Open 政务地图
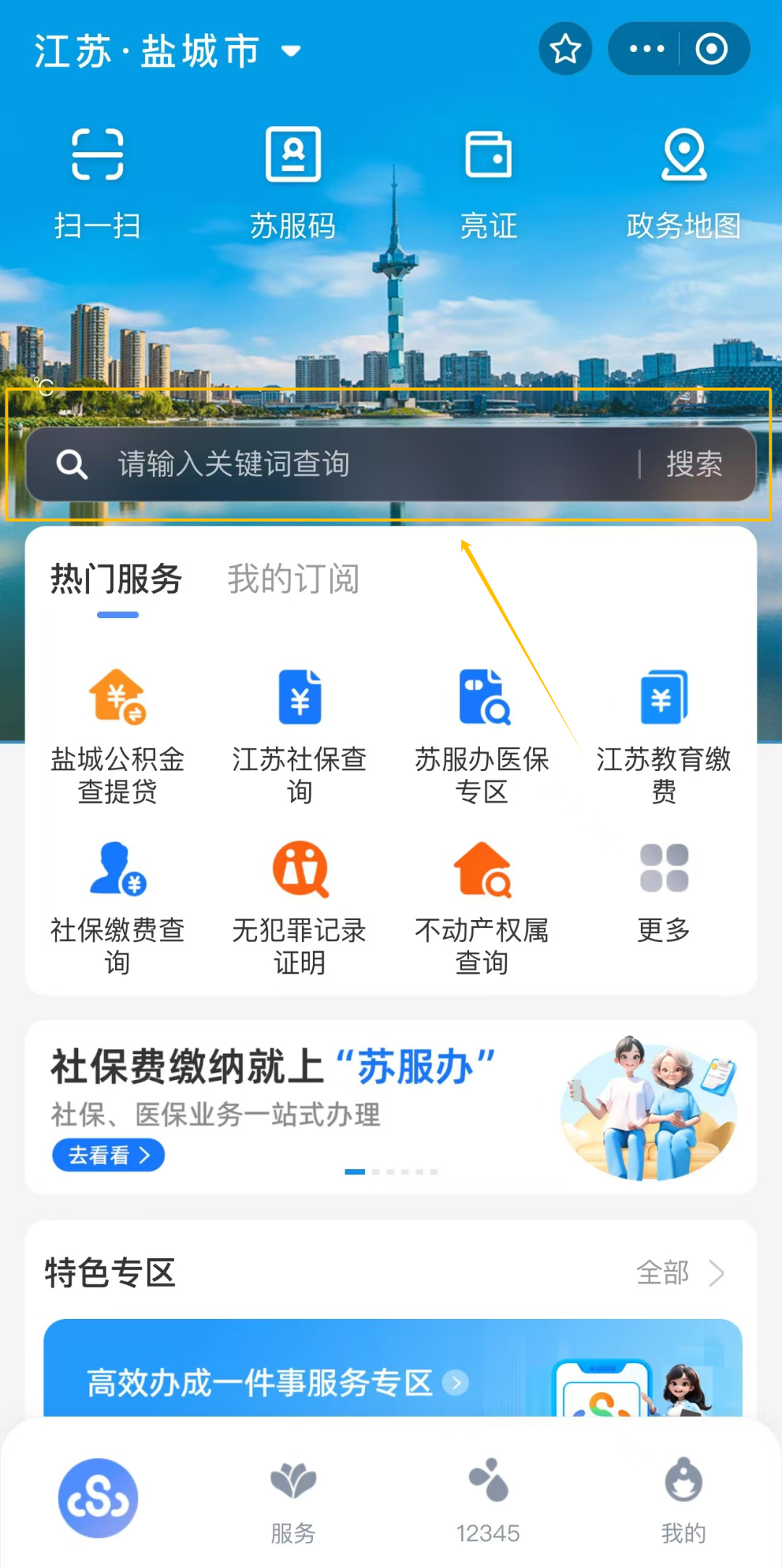Screen dimensions: 782x1568 684,181
